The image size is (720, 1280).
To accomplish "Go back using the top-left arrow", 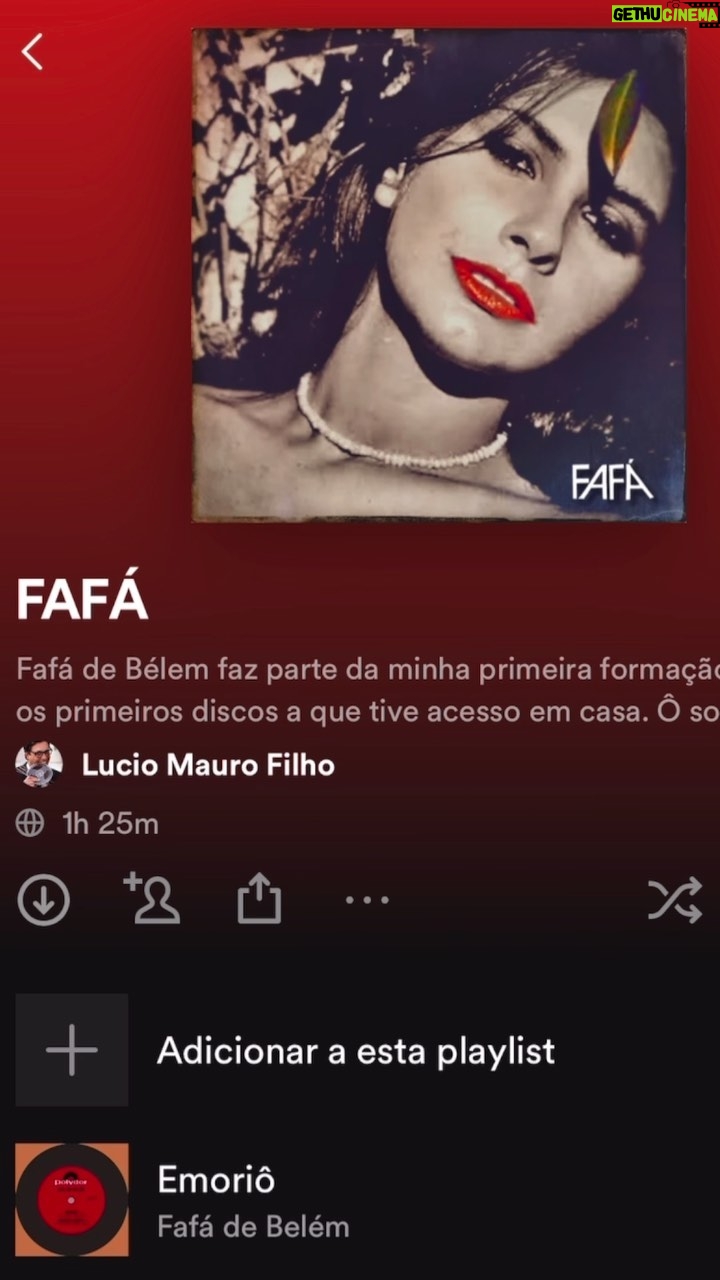I will pyautogui.click(x=32, y=52).
